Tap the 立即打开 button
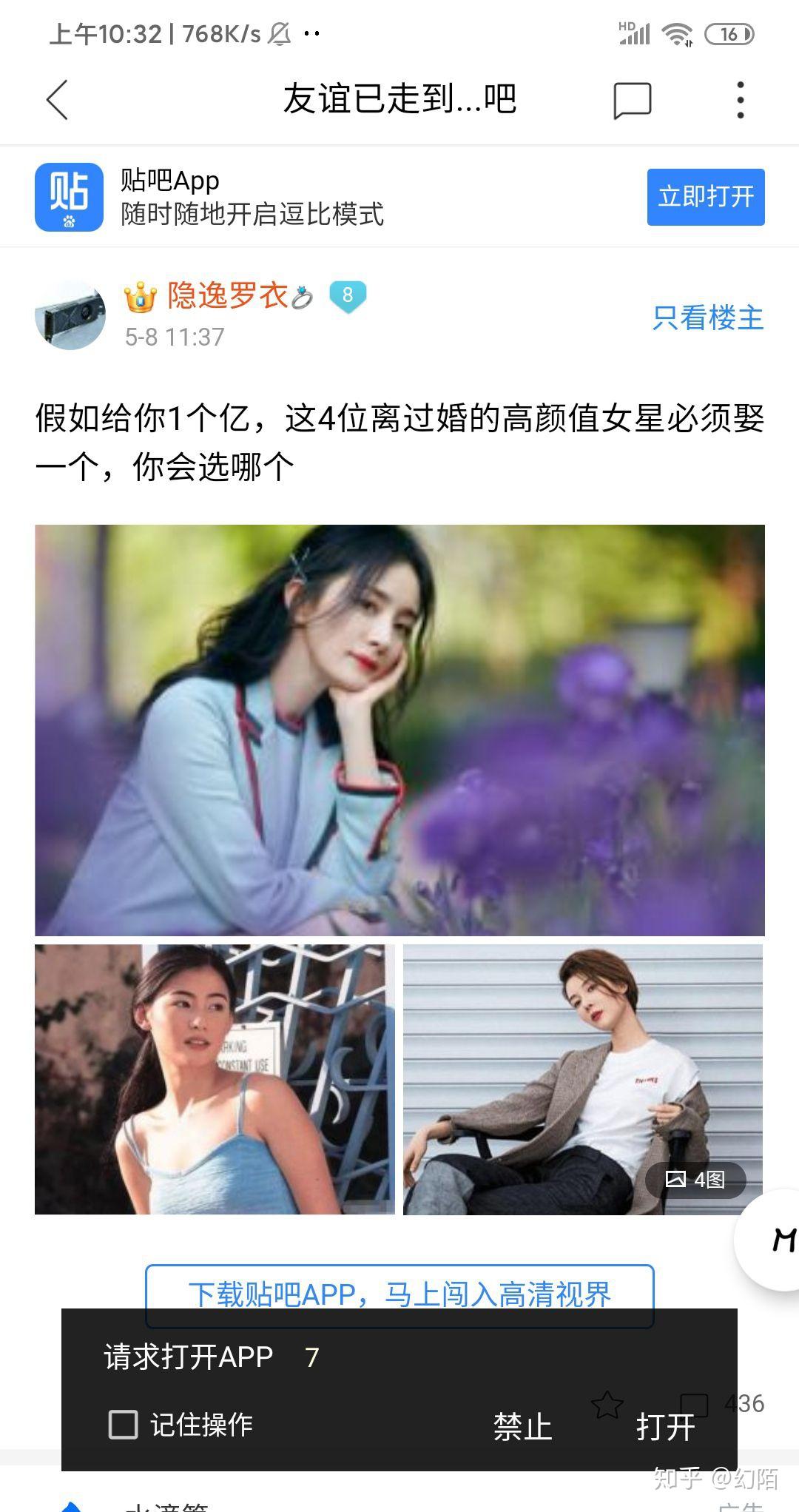 (706, 197)
